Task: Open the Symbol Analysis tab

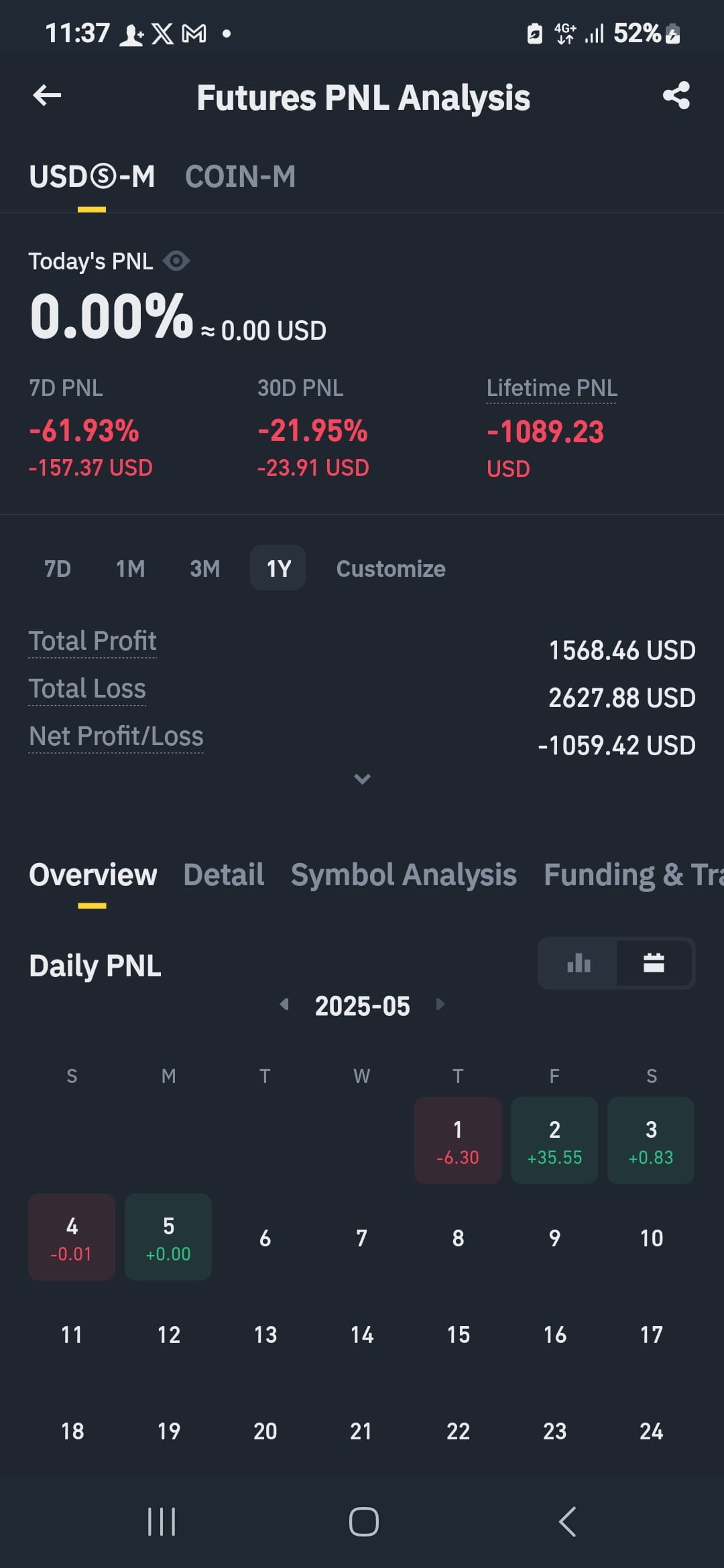Action: [404, 874]
